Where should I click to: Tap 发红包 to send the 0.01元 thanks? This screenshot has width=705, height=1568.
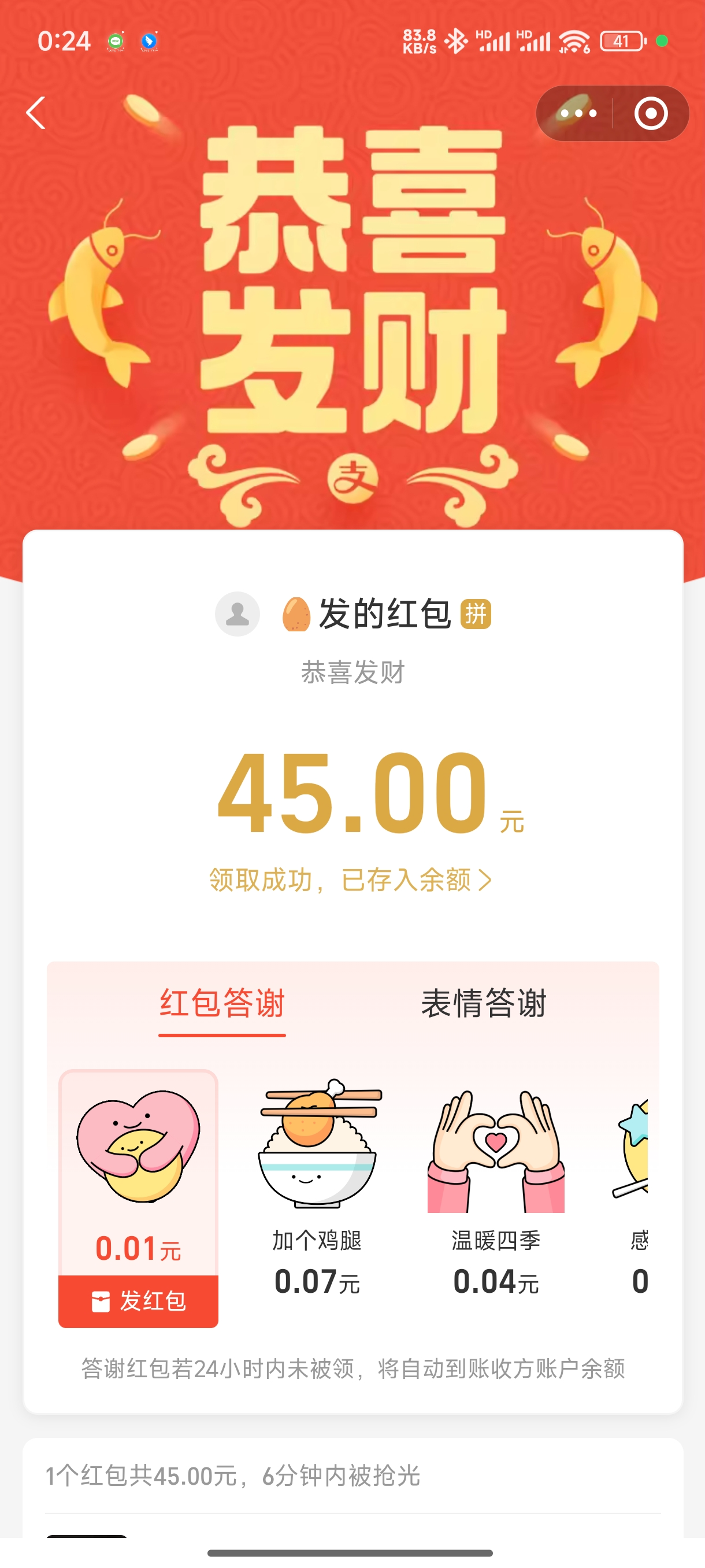[x=139, y=1301]
